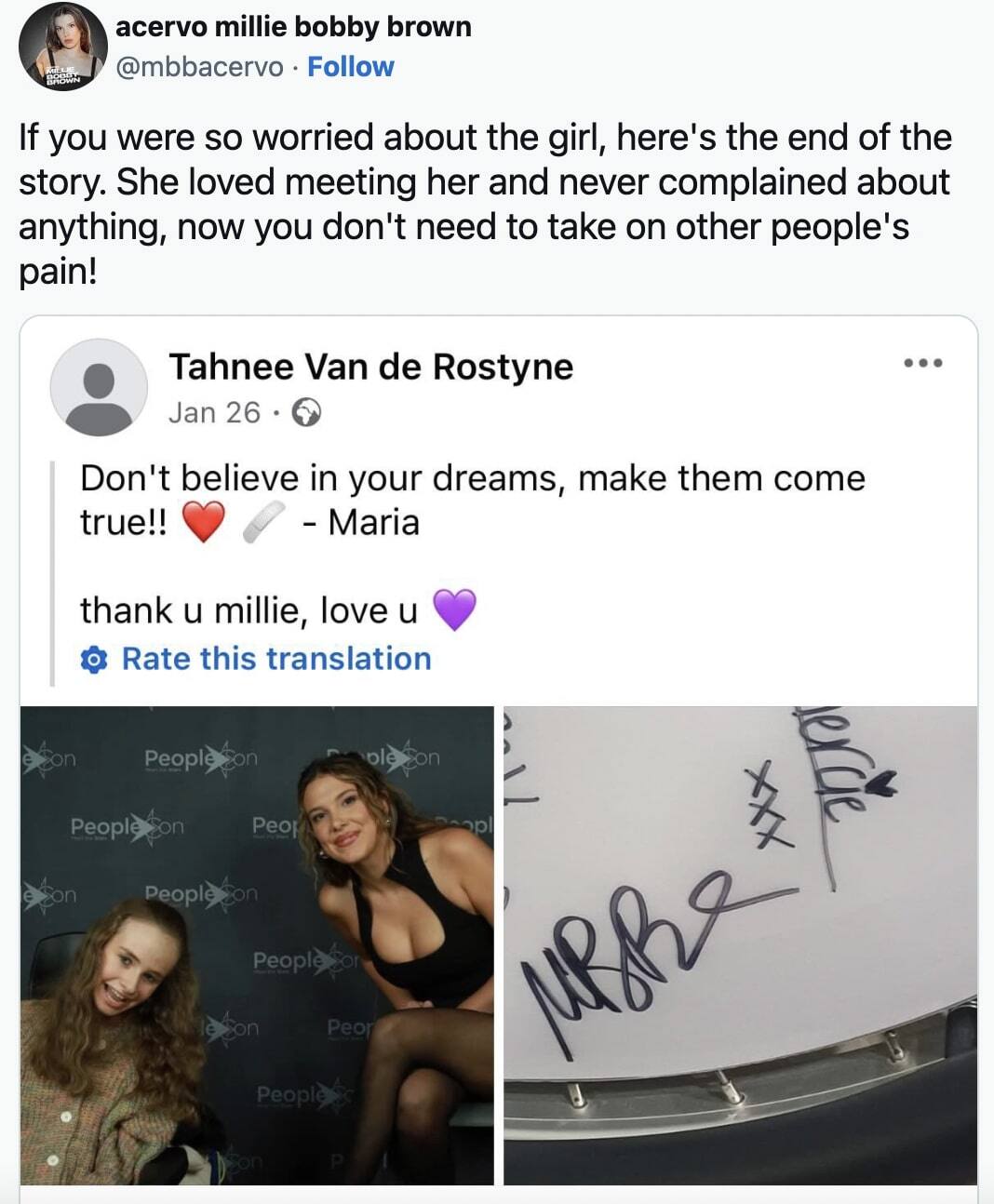994x1204 pixels.
Task: Tap the acervo millie bobby brown display name
Action: [x=293, y=27]
